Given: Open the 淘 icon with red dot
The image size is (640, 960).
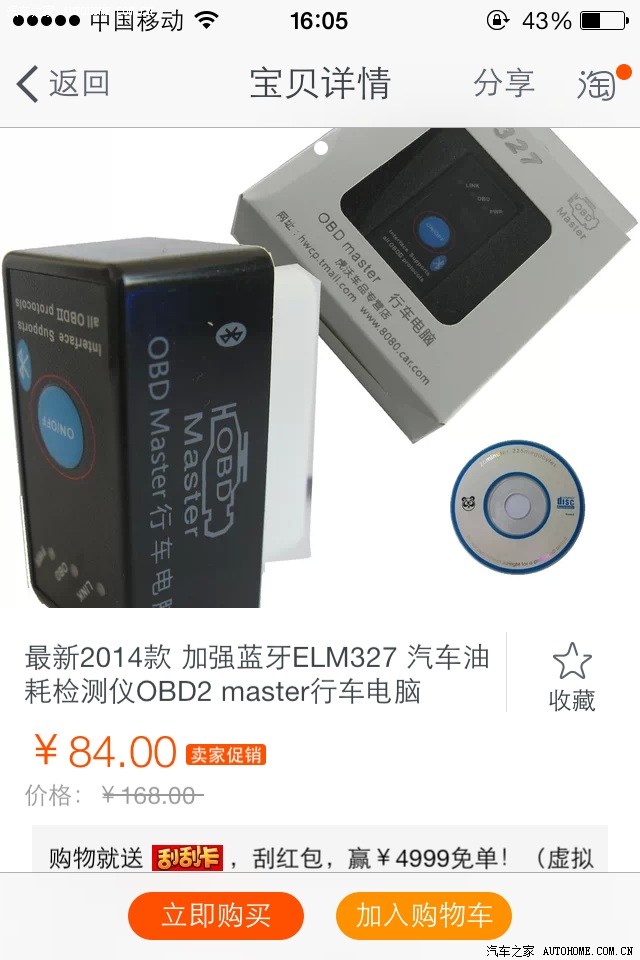Looking at the screenshot, I should [598, 85].
